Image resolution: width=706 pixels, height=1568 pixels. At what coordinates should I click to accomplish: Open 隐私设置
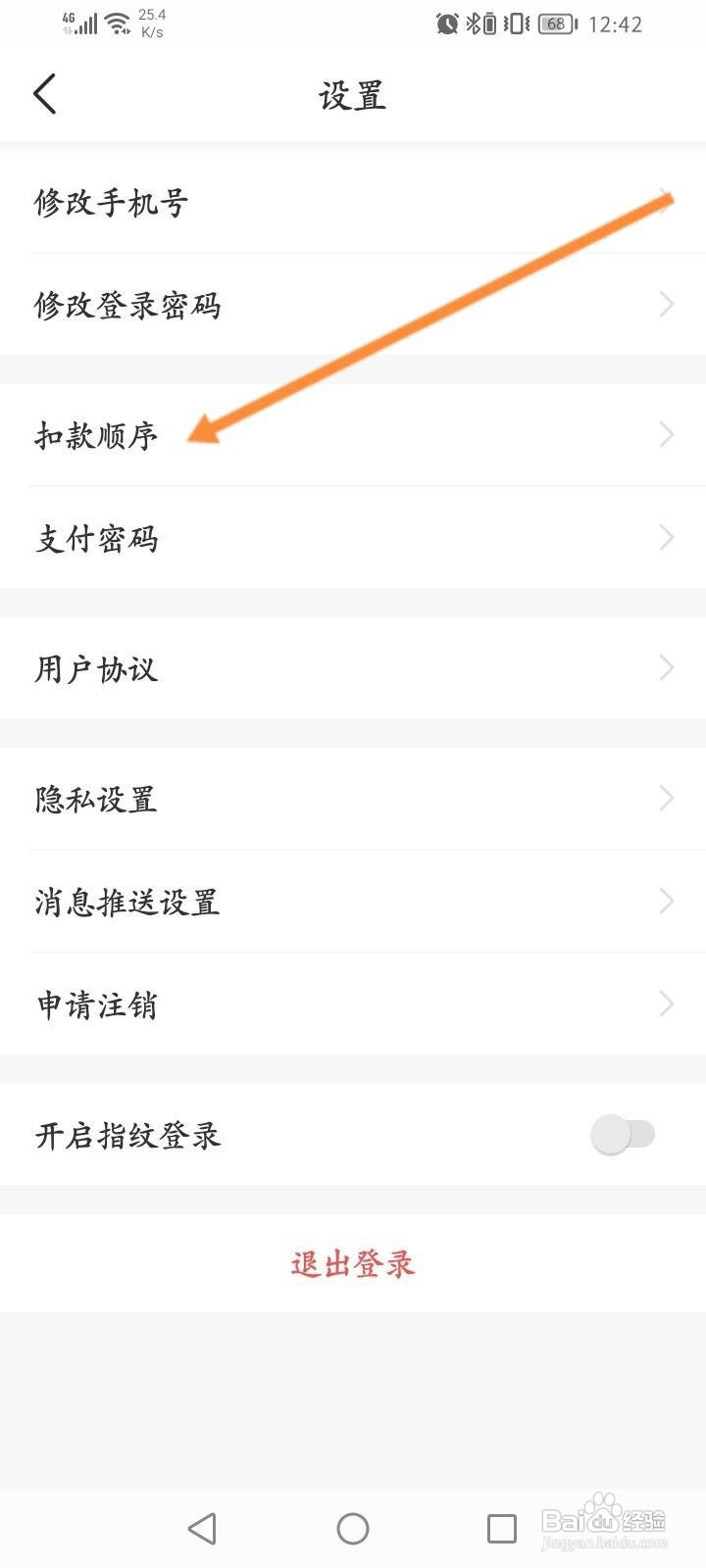click(x=353, y=799)
